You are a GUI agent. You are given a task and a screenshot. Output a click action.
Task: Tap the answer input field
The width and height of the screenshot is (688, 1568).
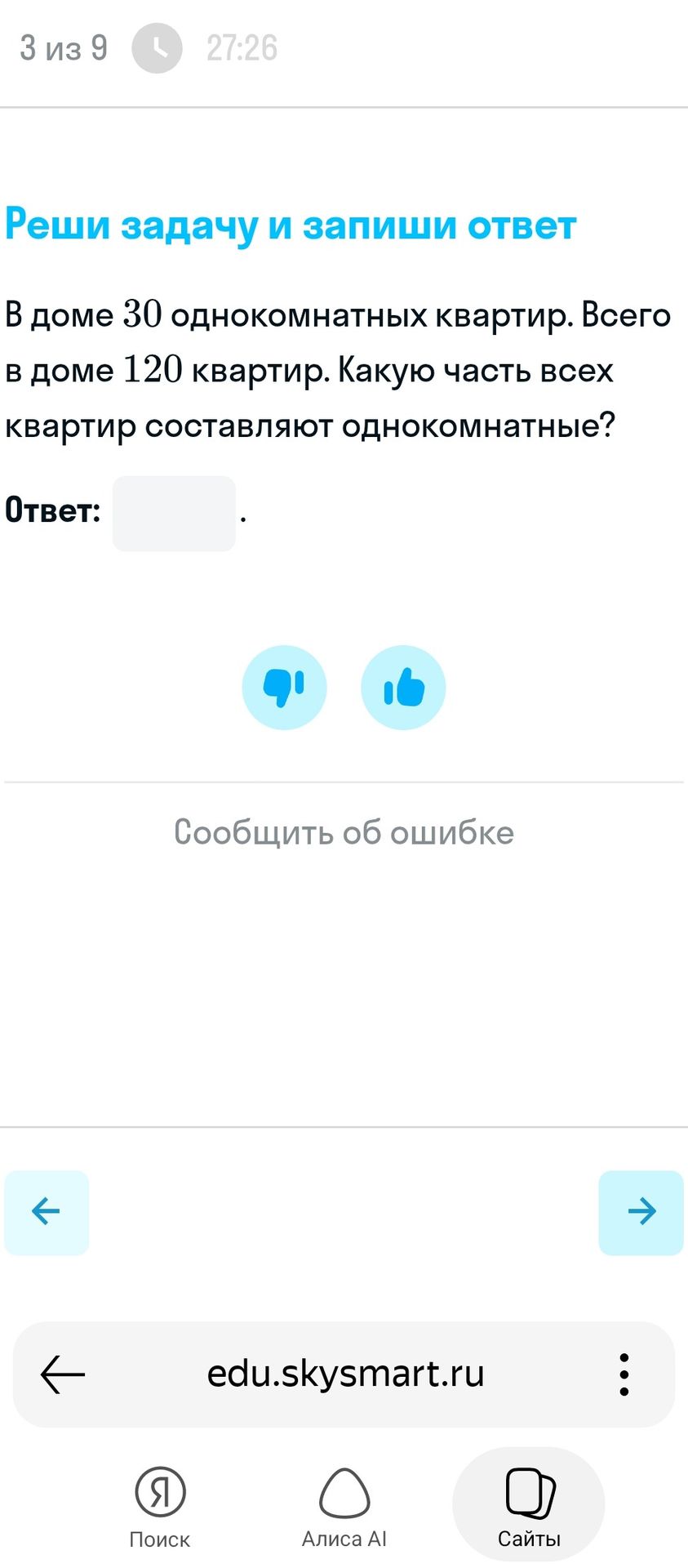(x=174, y=513)
